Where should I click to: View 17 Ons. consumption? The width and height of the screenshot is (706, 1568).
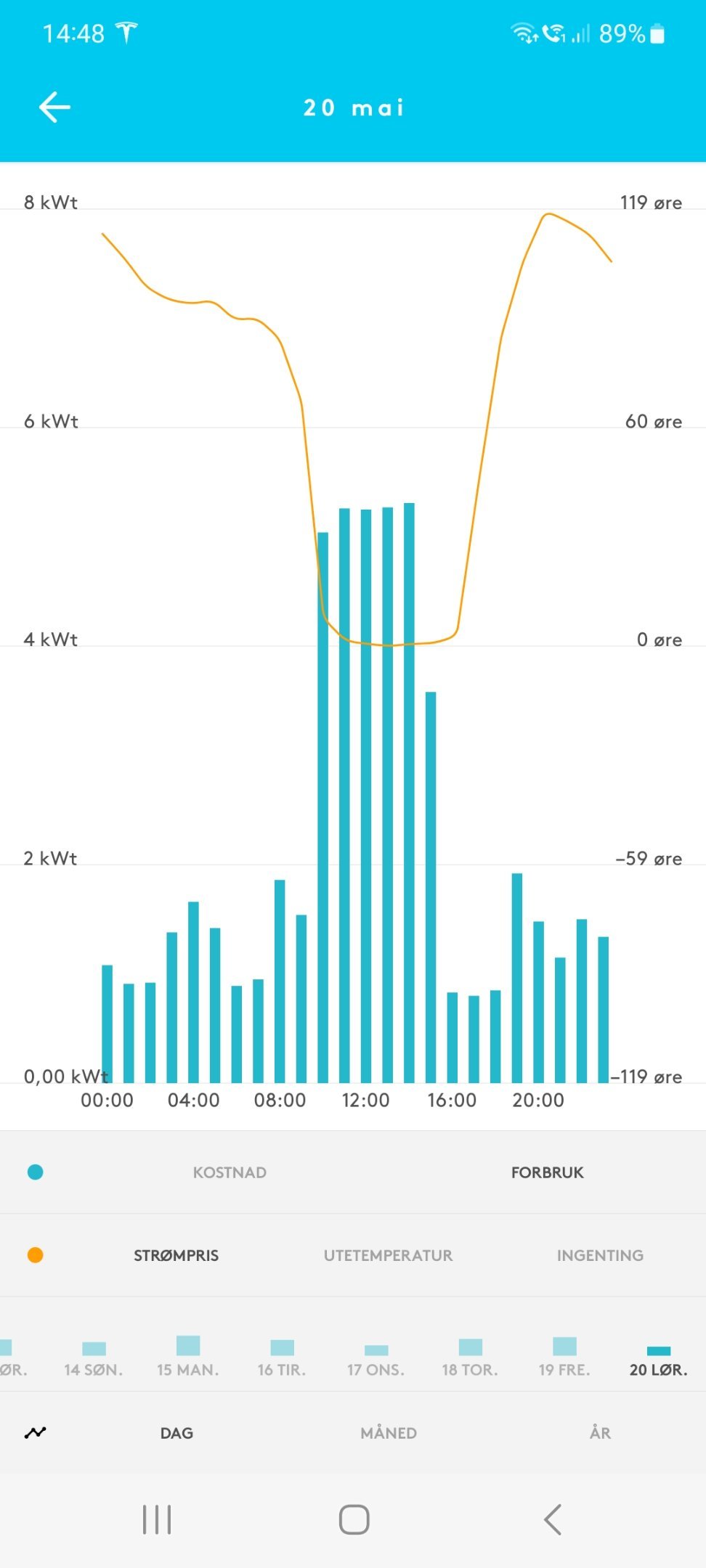click(x=376, y=1360)
